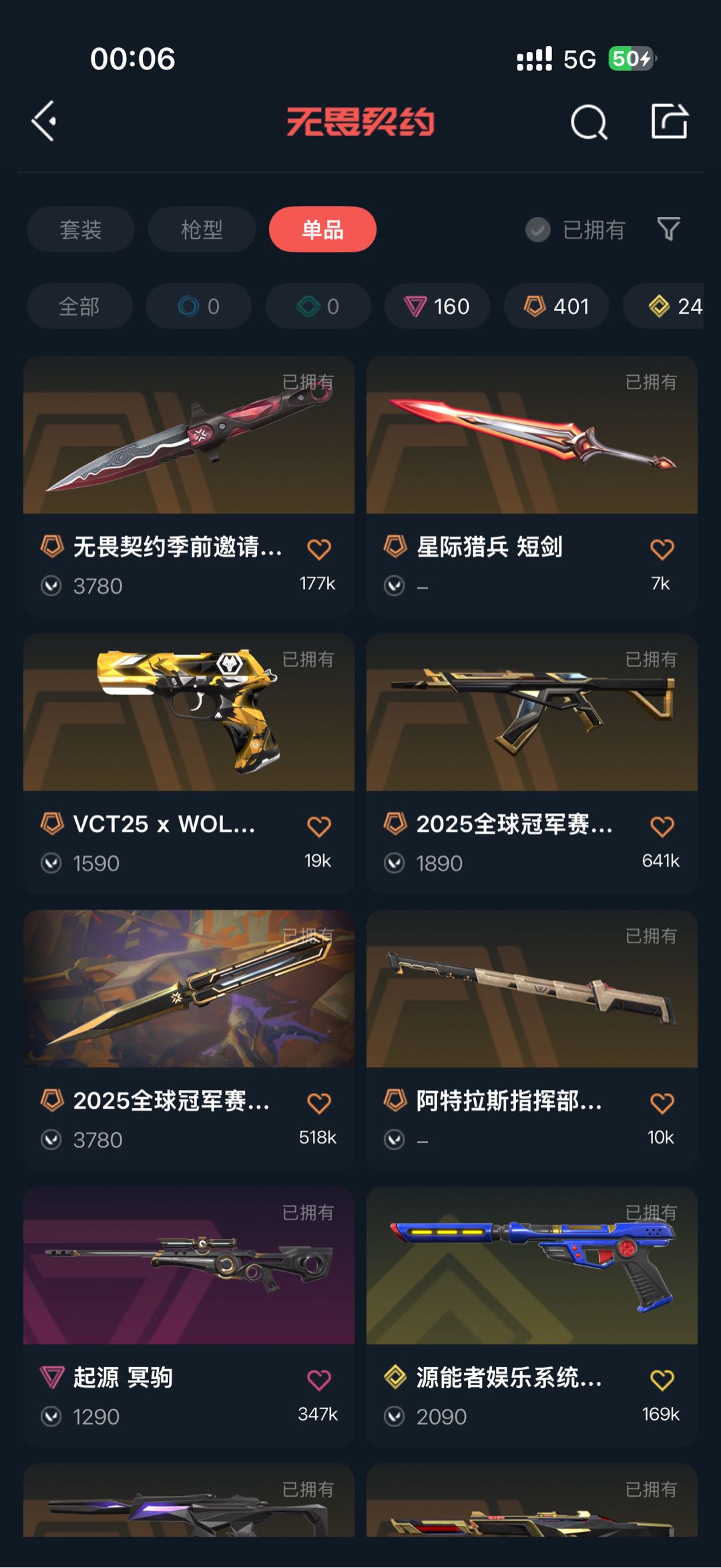
Task: Open the 无畏契约季前邀请 knife card
Action: (189, 467)
